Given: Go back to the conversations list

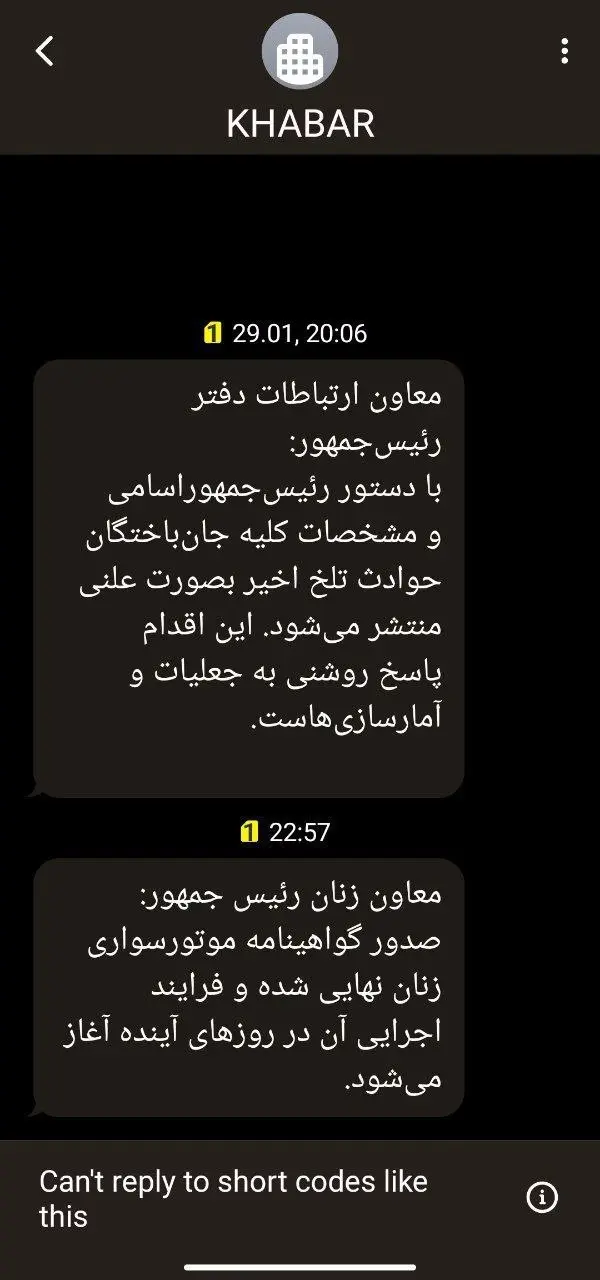Looking at the screenshot, I should [x=45, y=51].
